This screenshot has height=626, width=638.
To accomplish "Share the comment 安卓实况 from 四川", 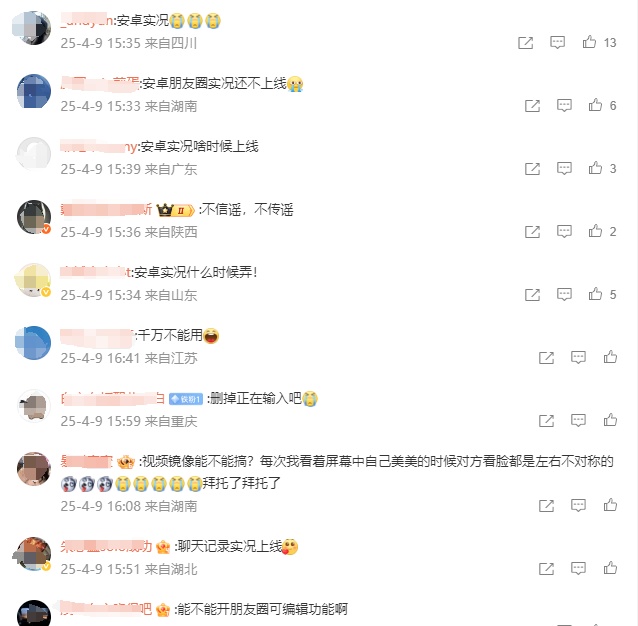I will click(526, 42).
